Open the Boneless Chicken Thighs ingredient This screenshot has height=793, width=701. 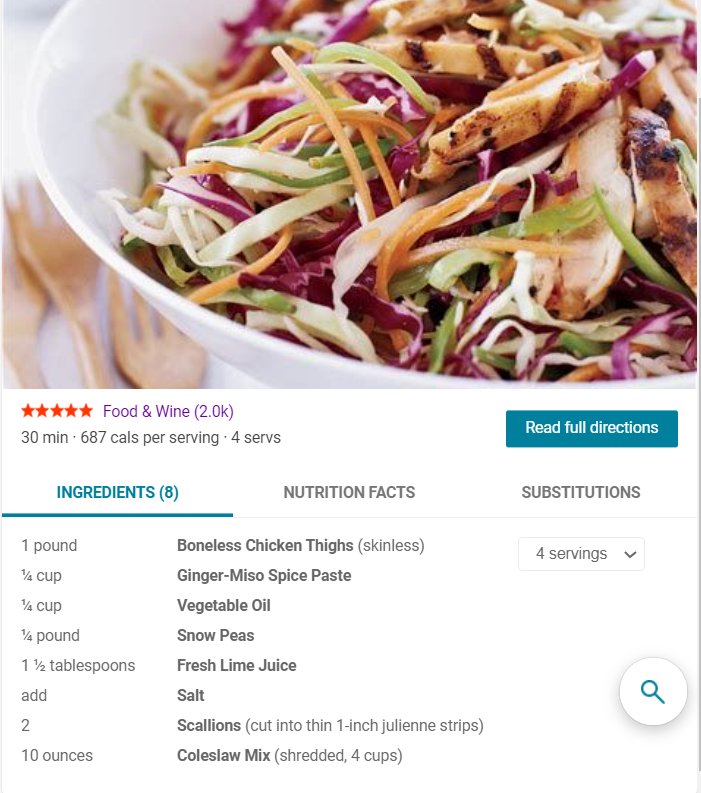pos(265,546)
